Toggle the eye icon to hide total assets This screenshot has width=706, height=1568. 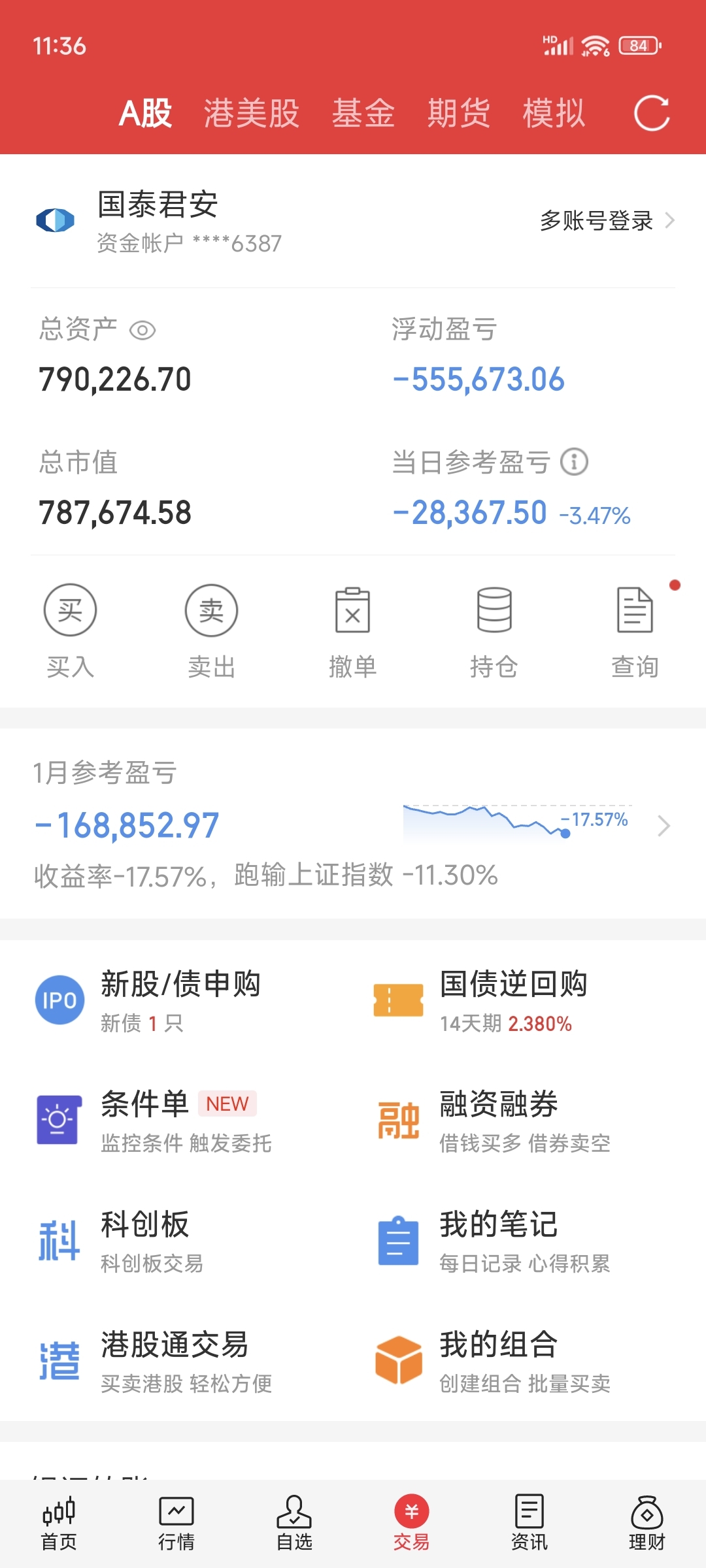[x=144, y=331]
